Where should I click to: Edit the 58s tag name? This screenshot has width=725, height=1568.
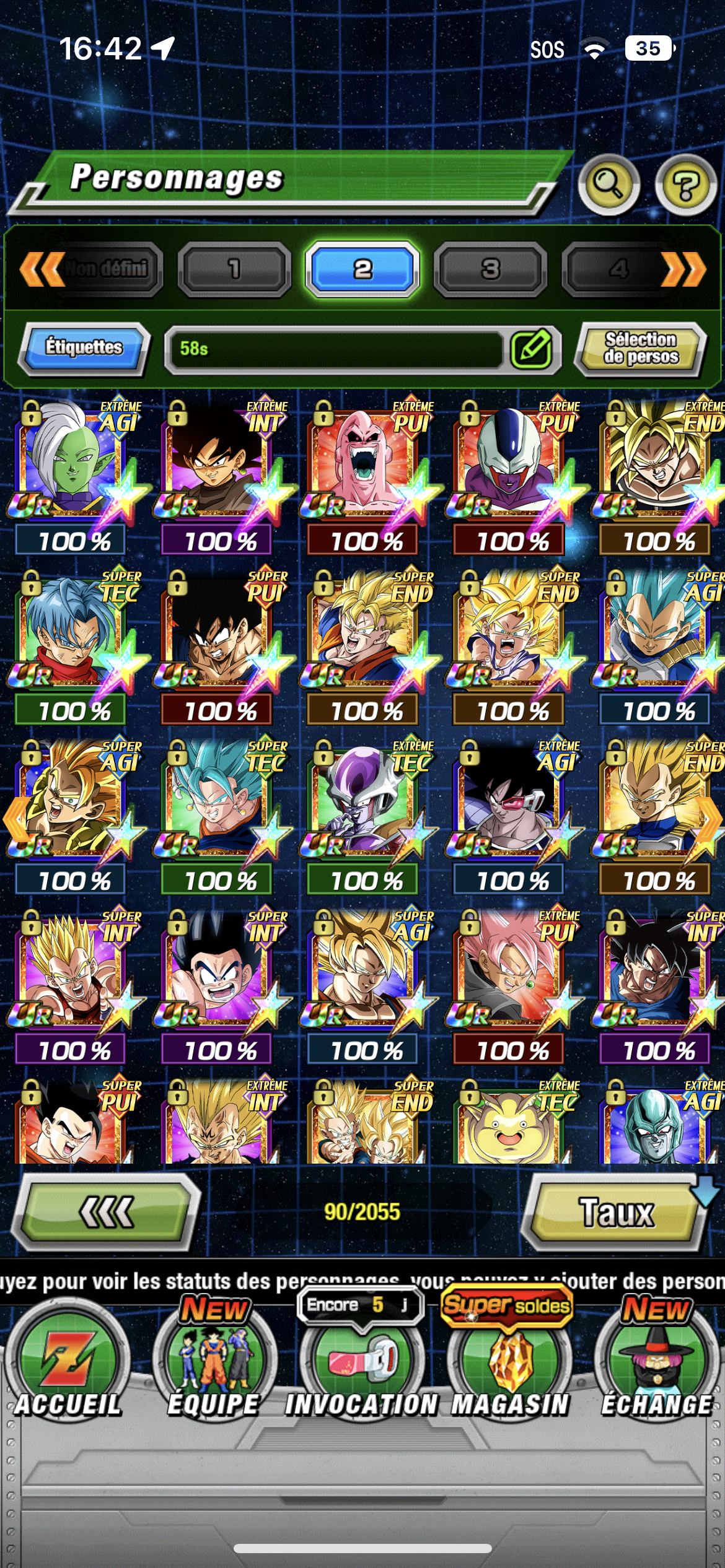532,349
